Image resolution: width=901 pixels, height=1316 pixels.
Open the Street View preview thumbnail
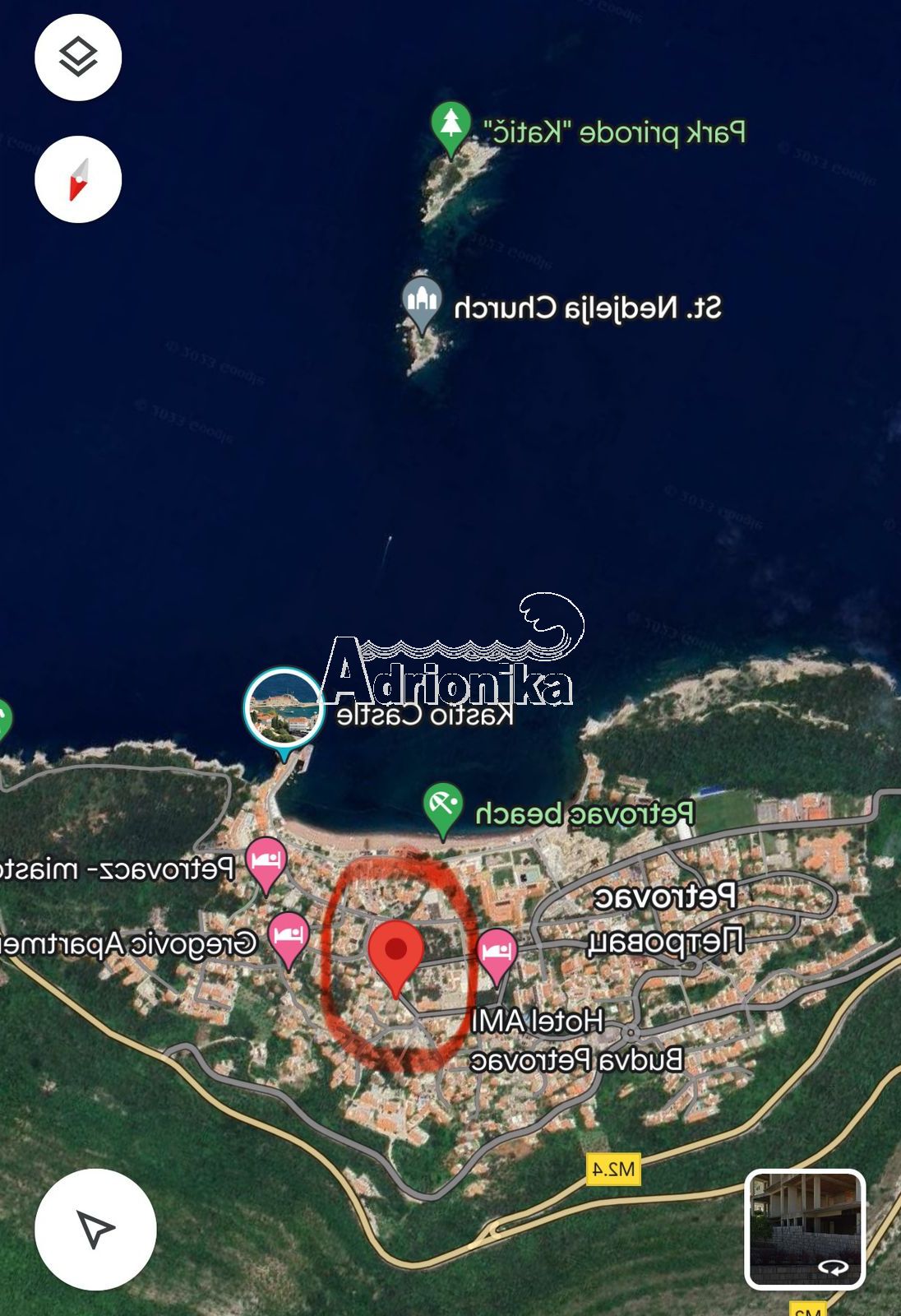805,1229
